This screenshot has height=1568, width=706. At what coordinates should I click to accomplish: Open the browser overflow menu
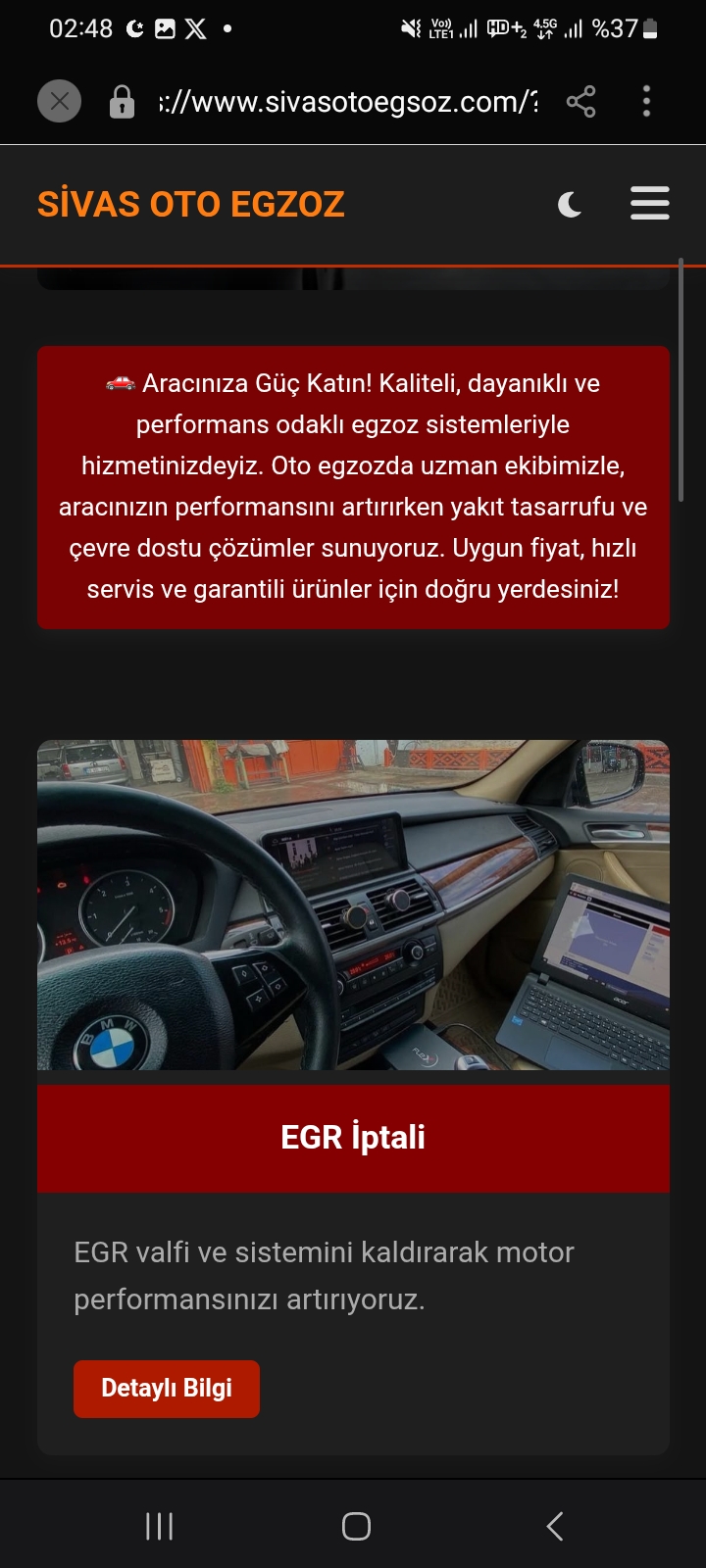[x=646, y=101]
